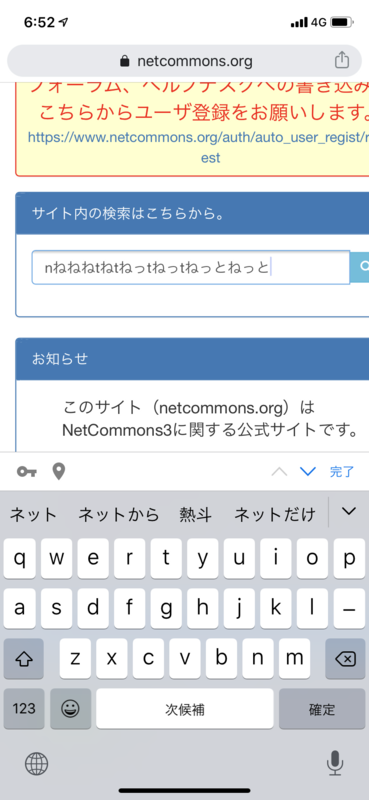Open the auto_user_regist registration link
The width and height of the screenshot is (369, 800).
coord(199,147)
